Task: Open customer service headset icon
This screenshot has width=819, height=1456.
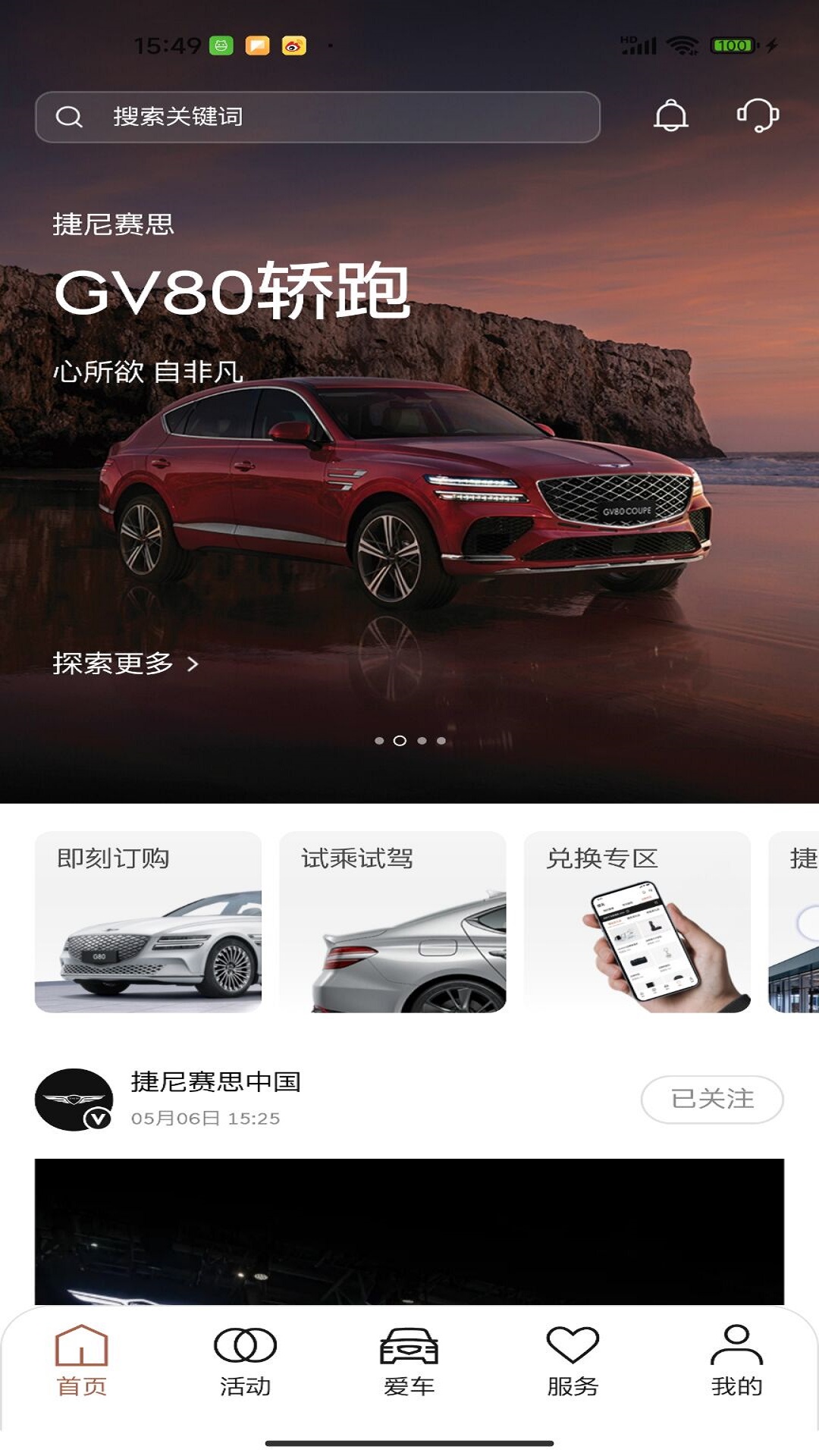Action: [x=758, y=116]
